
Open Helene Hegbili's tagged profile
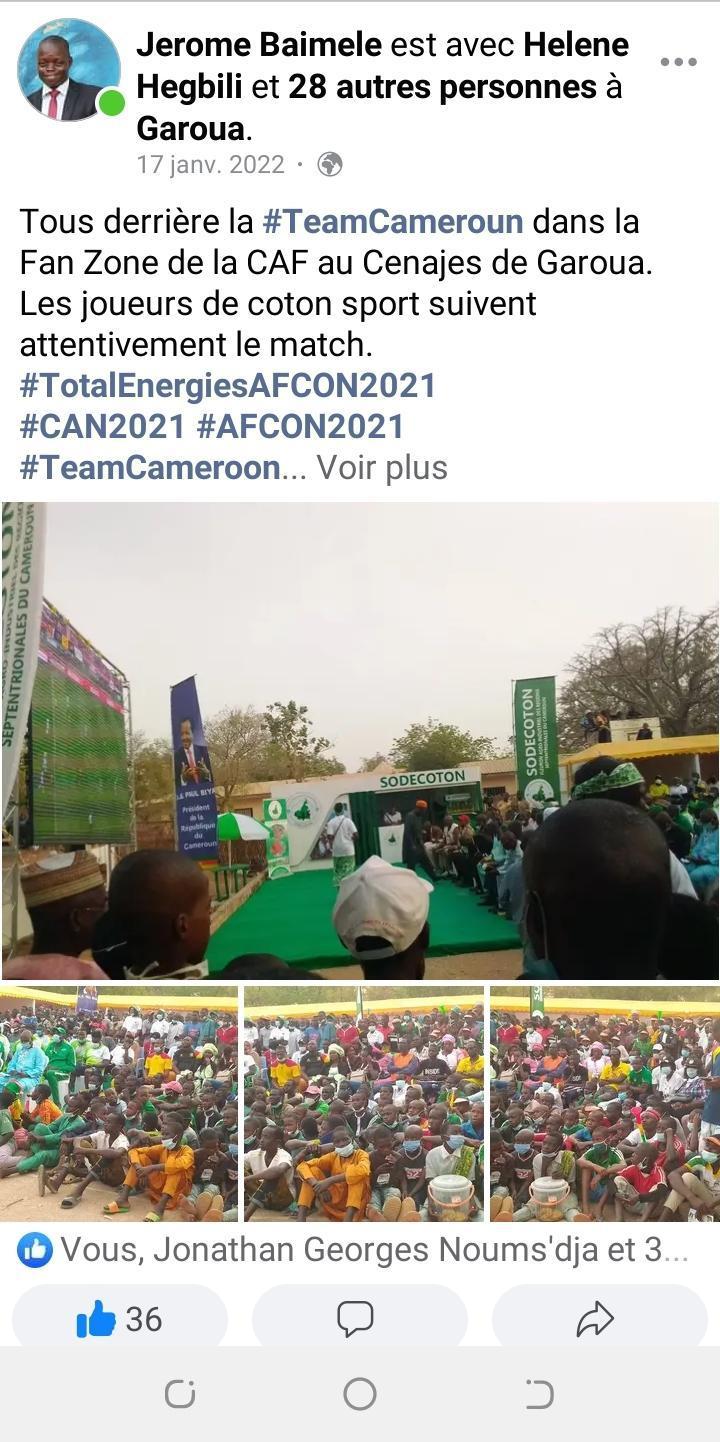point(576,45)
